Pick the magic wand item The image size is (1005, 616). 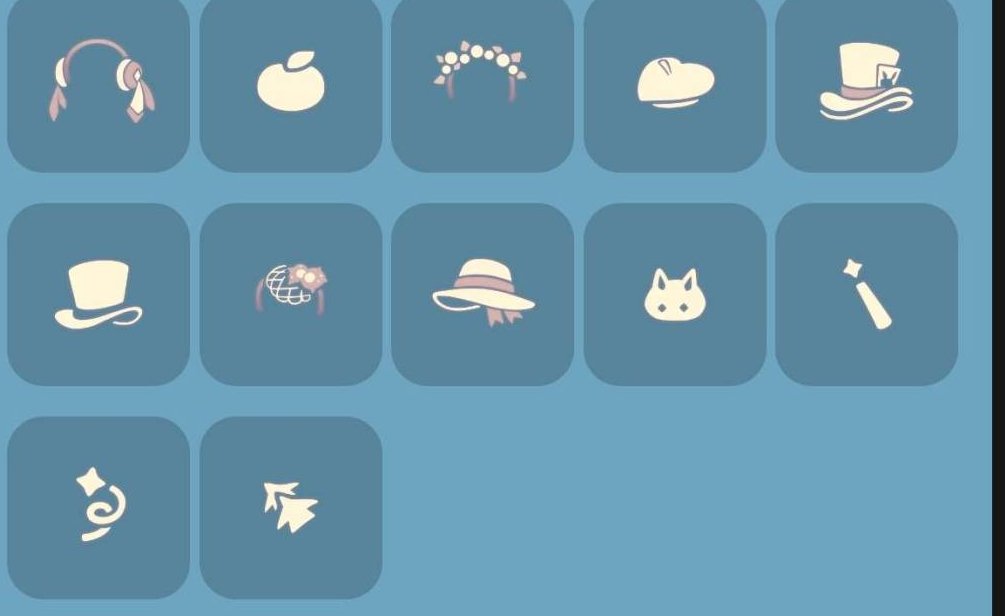[866, 294]
